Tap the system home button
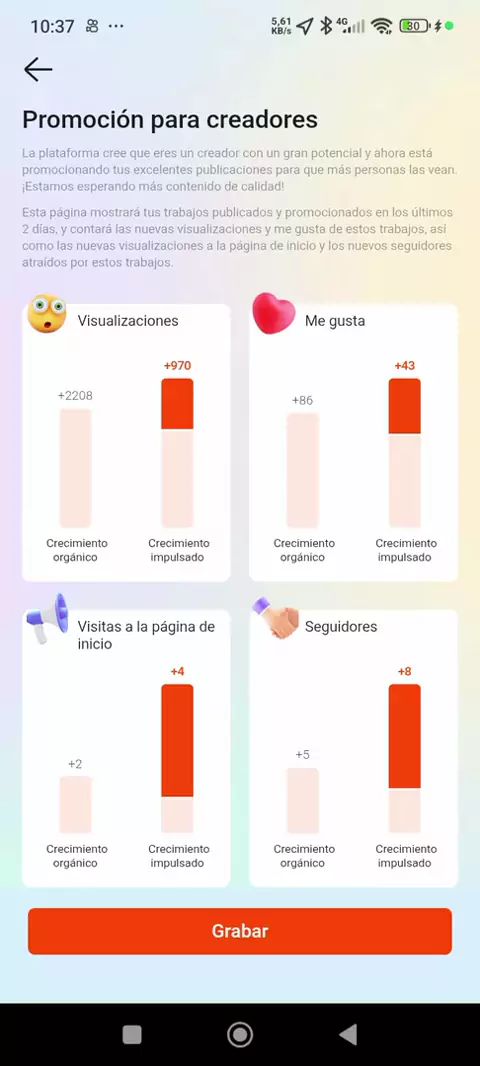 coord(240,1035)
